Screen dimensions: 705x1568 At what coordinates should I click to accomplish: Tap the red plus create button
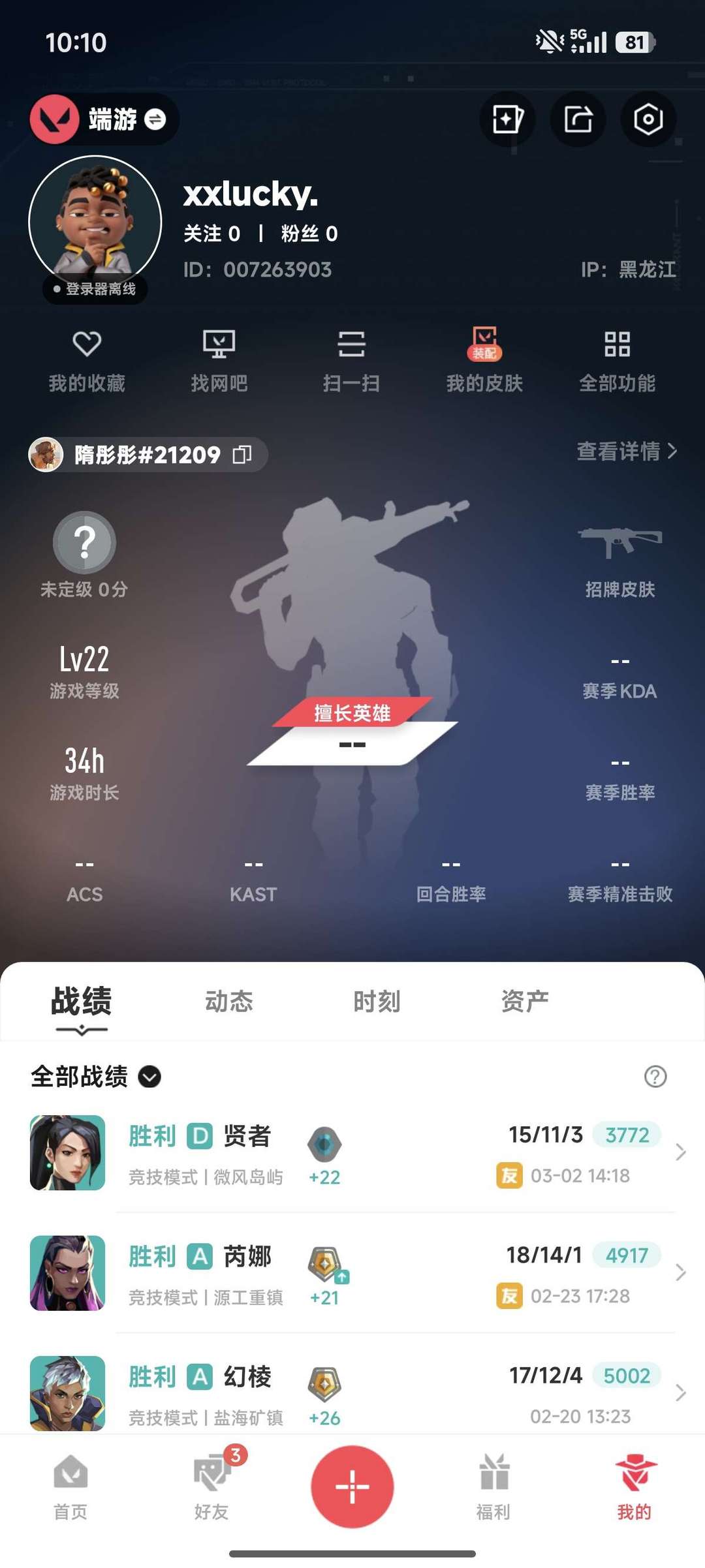352,1487
